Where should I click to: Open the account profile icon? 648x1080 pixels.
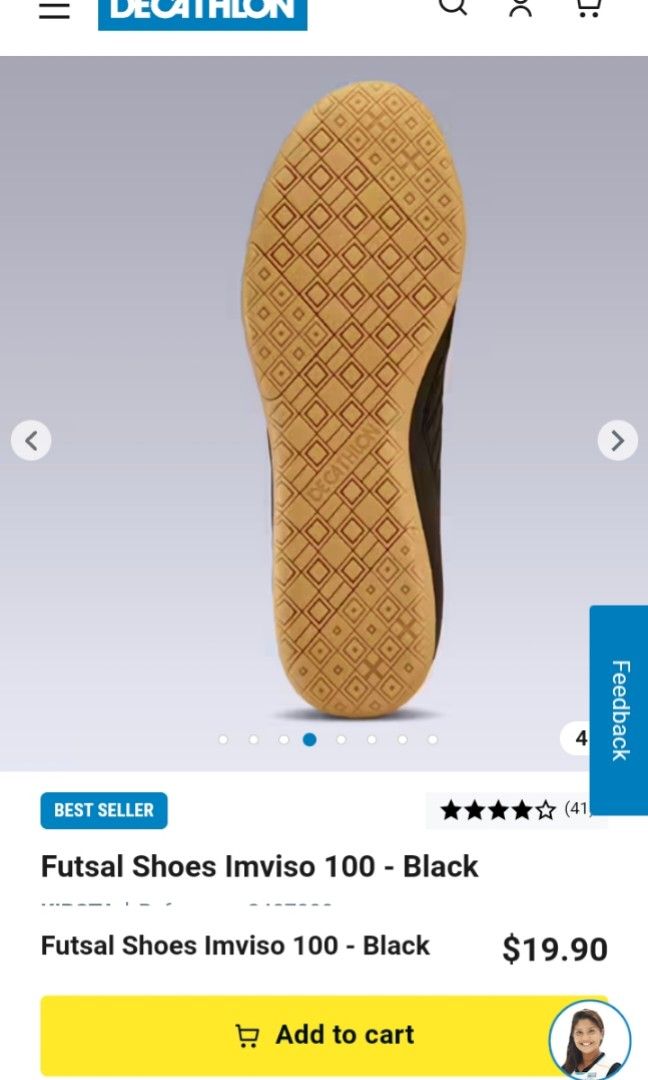coord(520,8)
